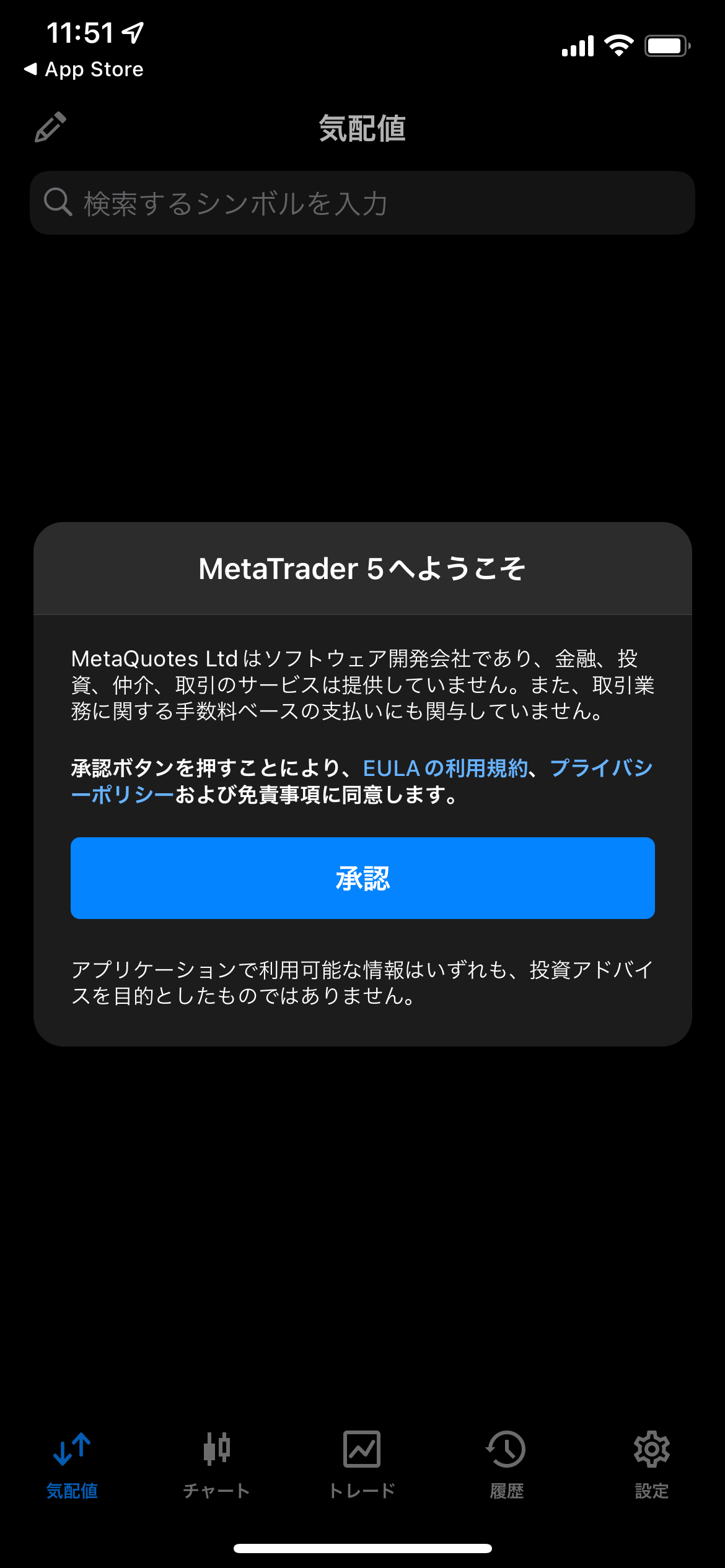725x1568 pixels.
Task: Return to App Store via back link
Action: pos(83,69)
